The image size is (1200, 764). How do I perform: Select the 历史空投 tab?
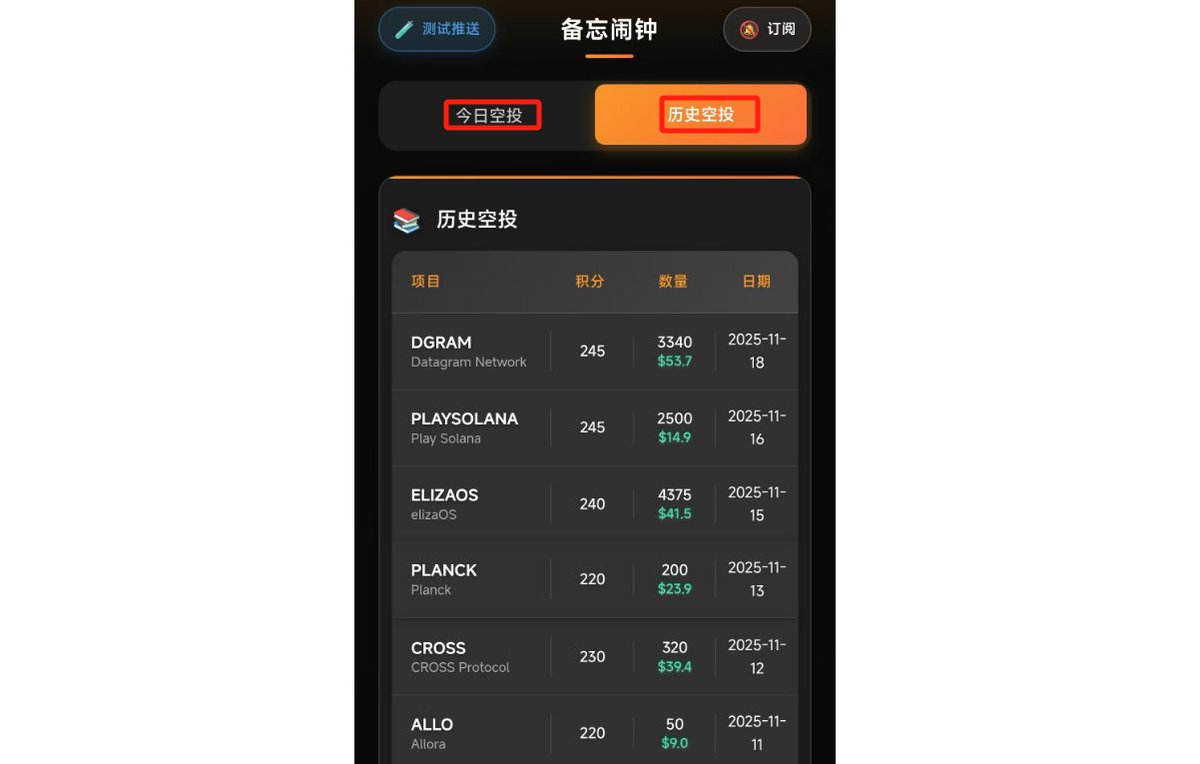point(701,115)
